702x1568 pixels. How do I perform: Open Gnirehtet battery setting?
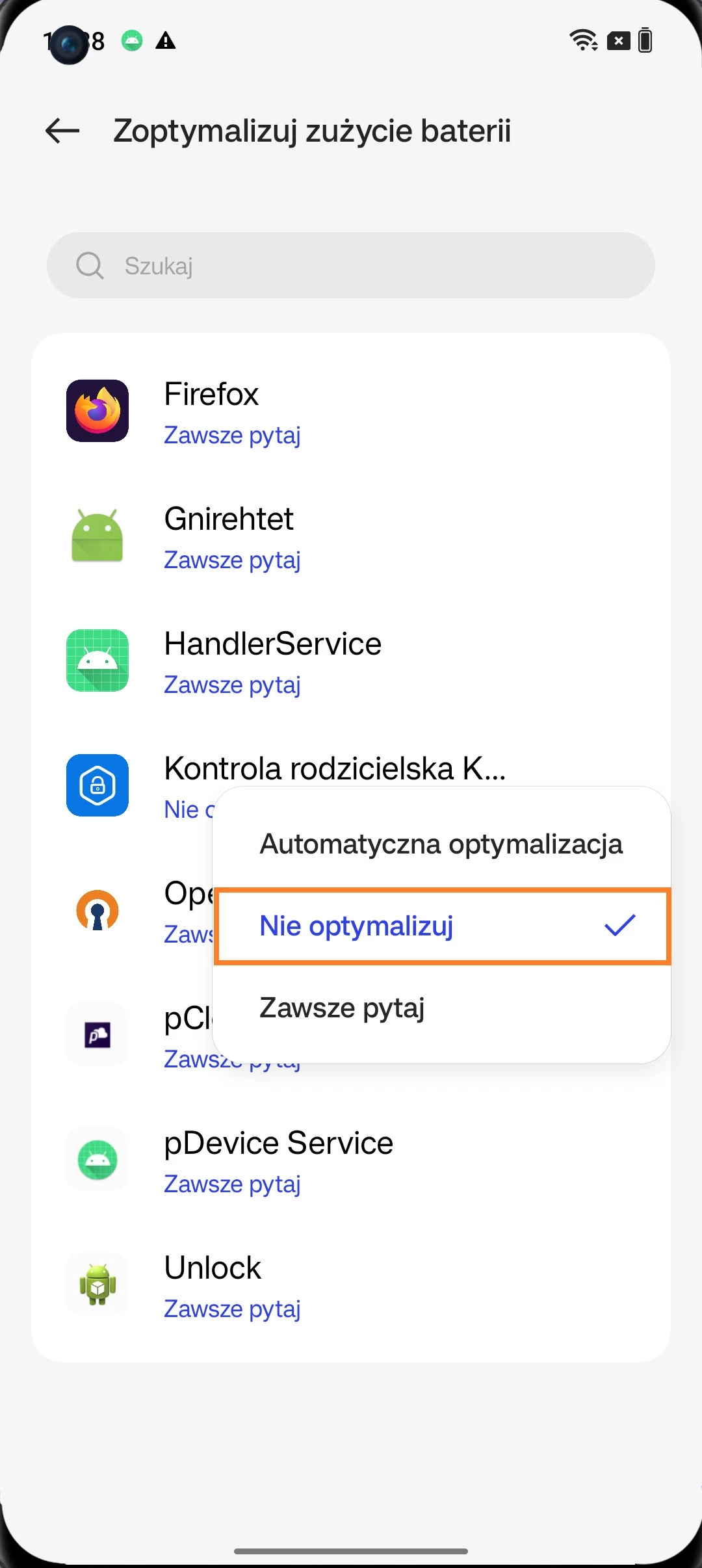coord(351,537)
